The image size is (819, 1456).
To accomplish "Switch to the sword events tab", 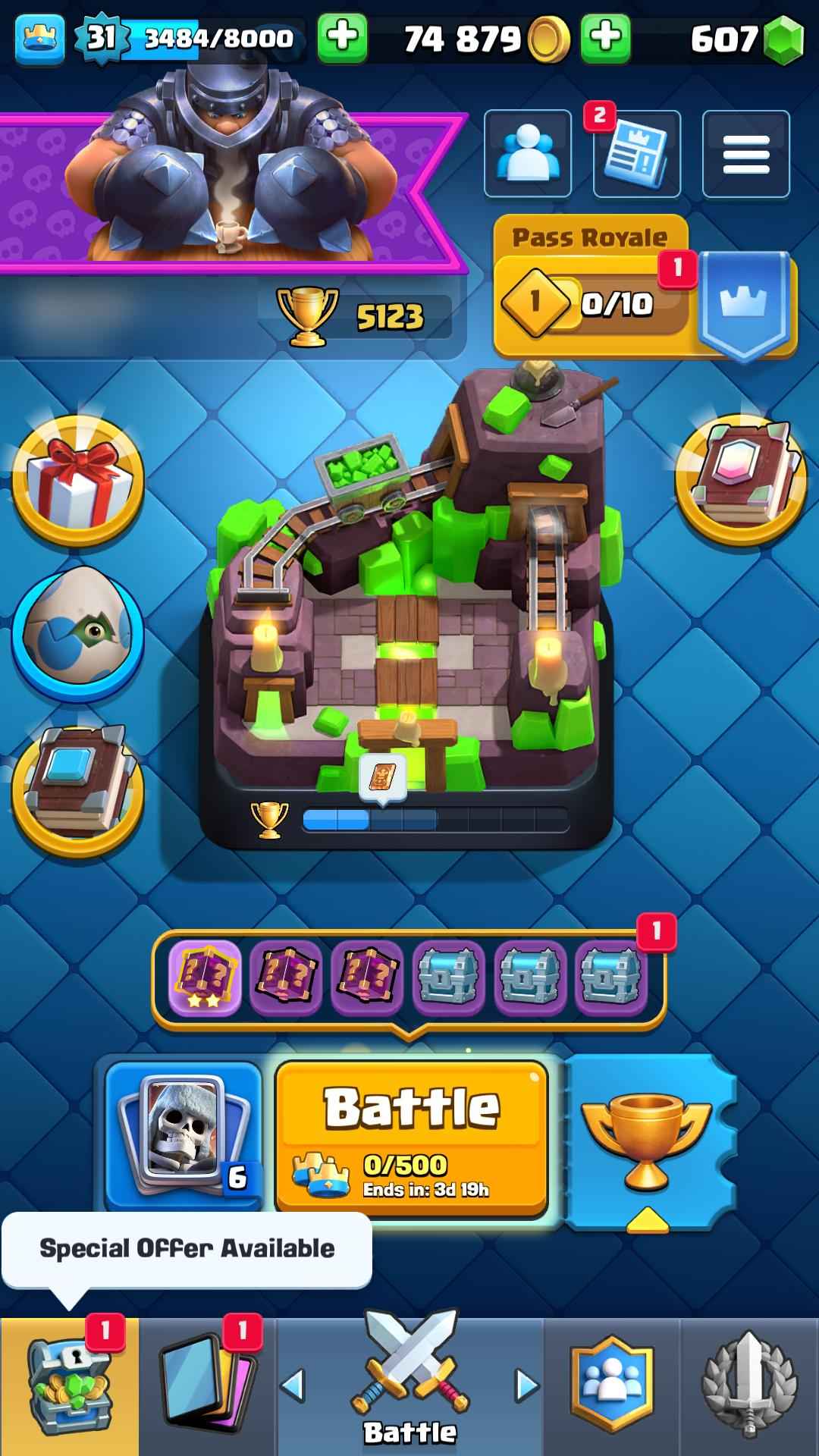I will pyautogui.click(x=749, y=1386).
